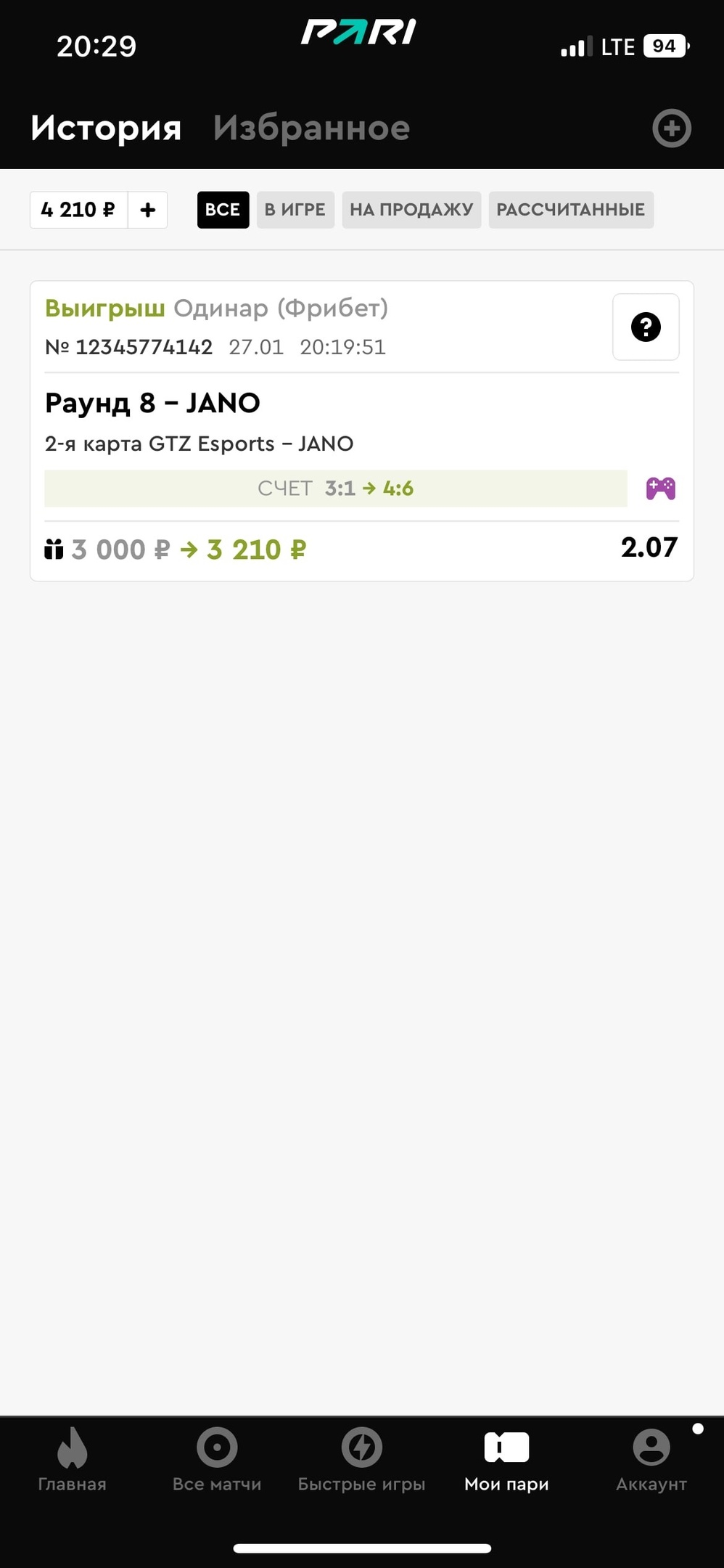This screenshot has width=724, height=1568.
Task: Top up balance with the plus button
Action: pyautogui.click(x=148, y=210)
